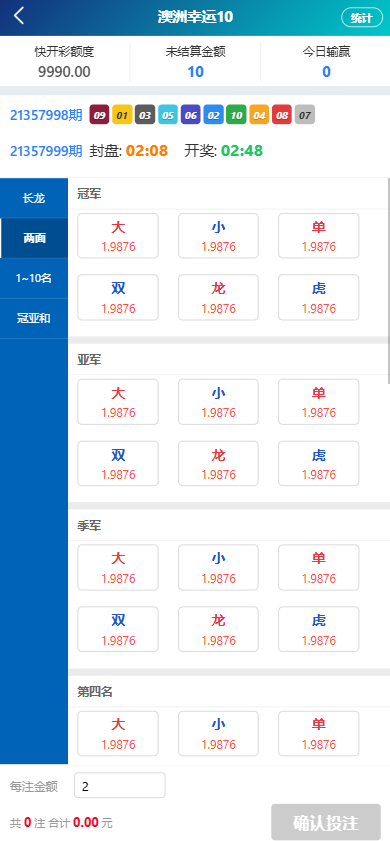
Task: Tap the 确认投注 confirm bet button
Action: tap(326, 822)
